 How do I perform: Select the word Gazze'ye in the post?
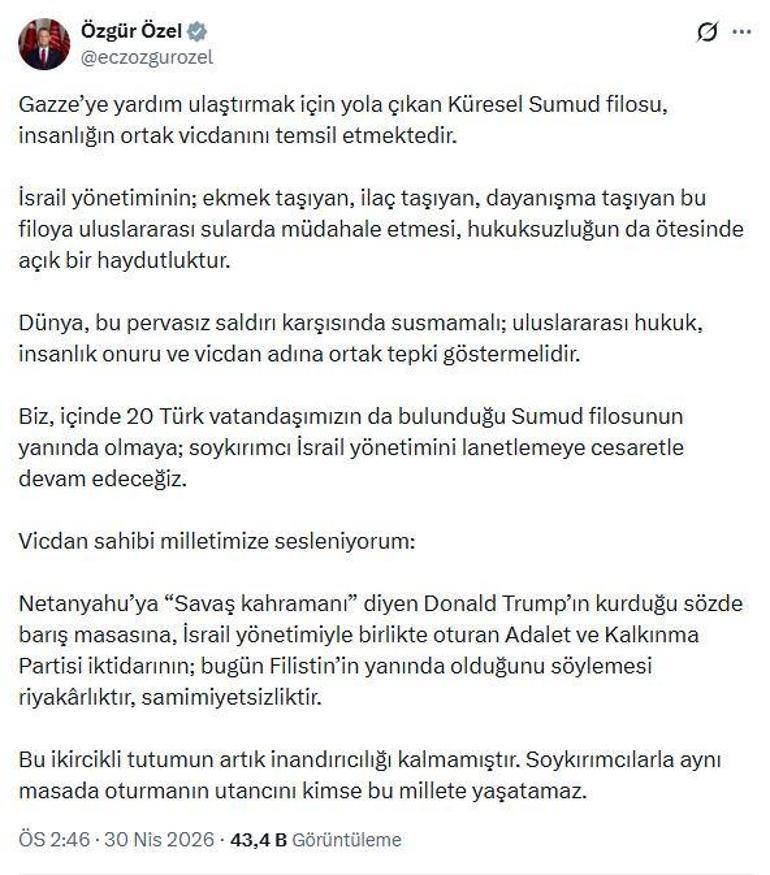(55, 100)
